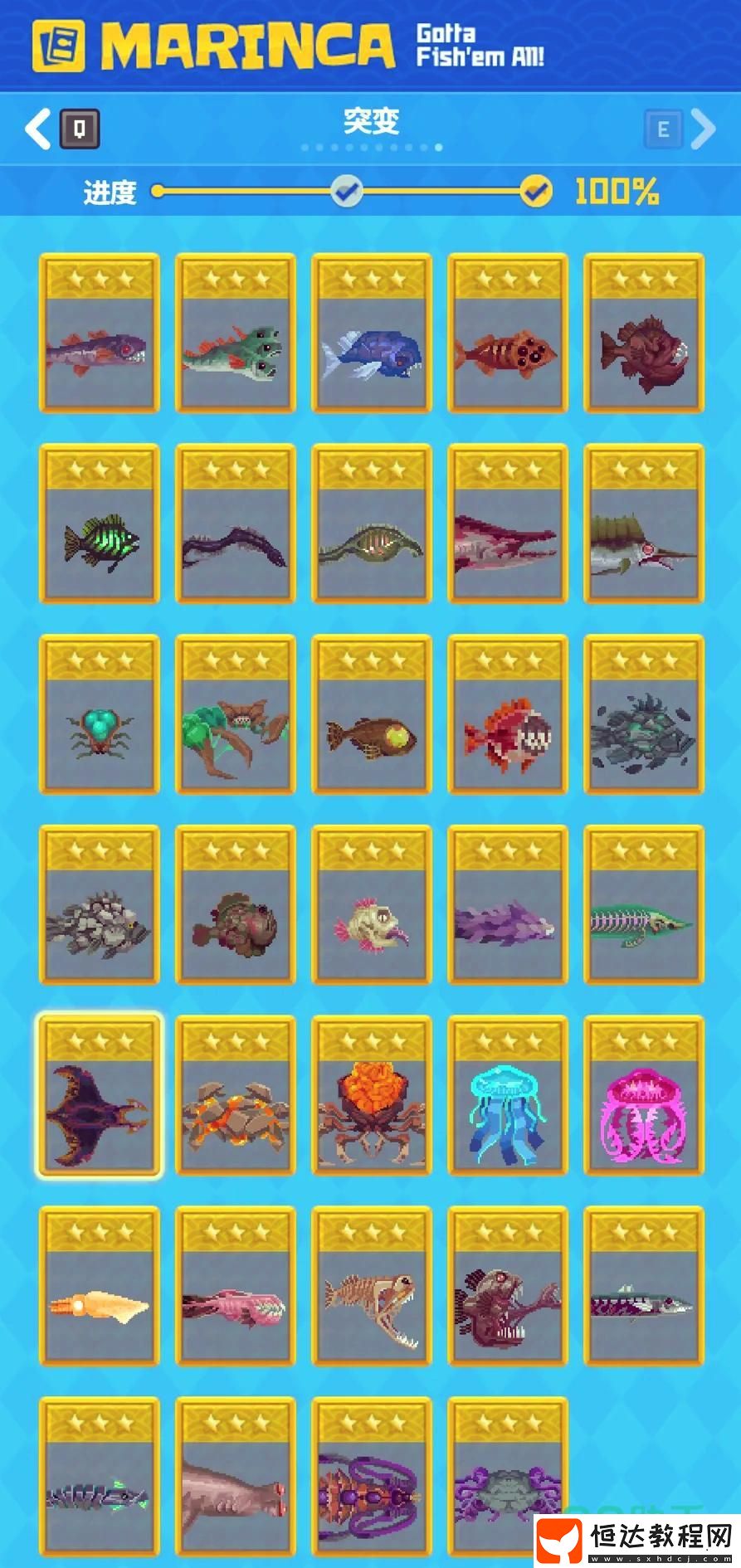Select the highlighted dark manta ray card
This screenshot has height=1568, width=741.
pos(100,1095)
